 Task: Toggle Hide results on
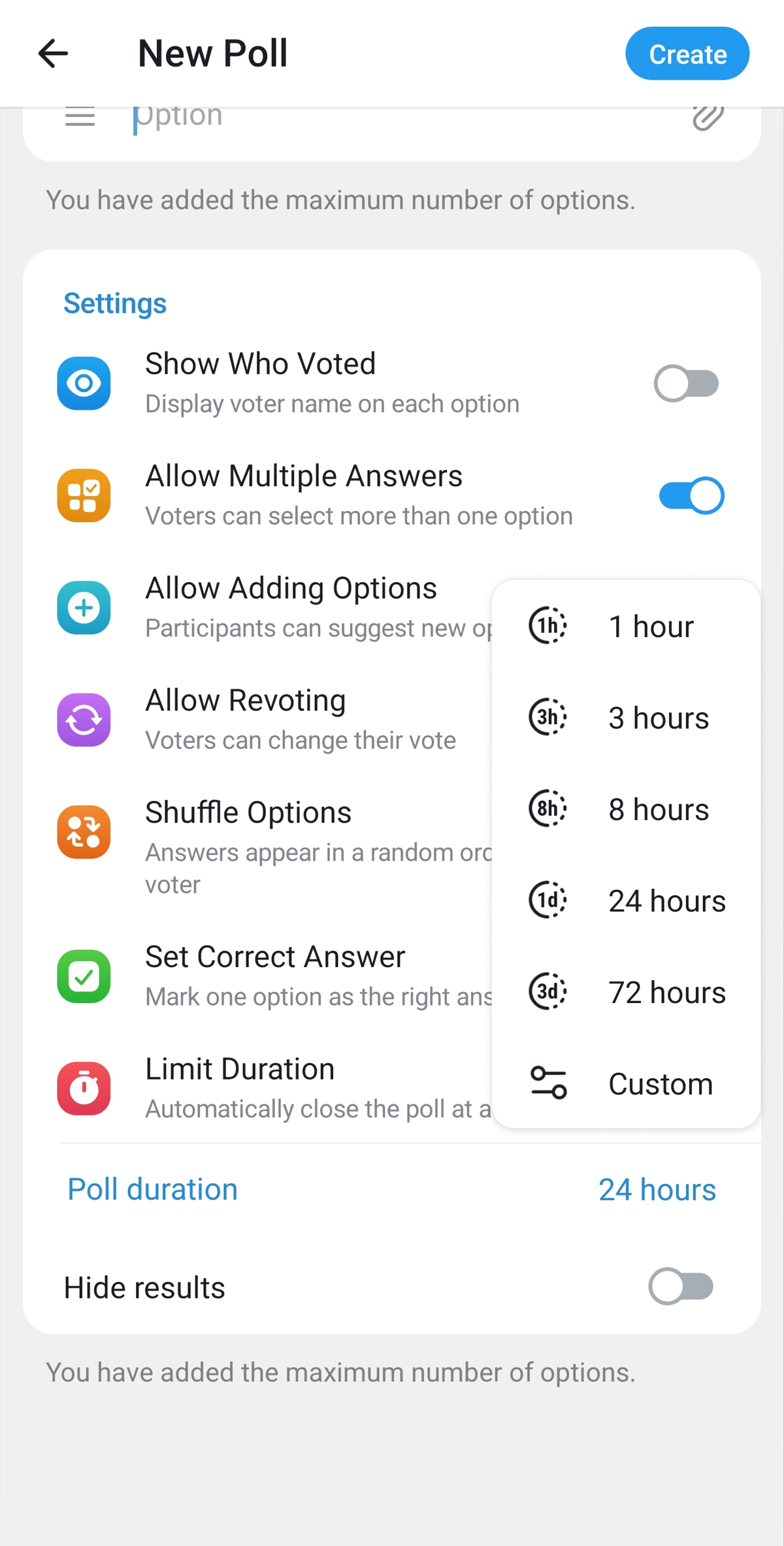click(681, 1287)
